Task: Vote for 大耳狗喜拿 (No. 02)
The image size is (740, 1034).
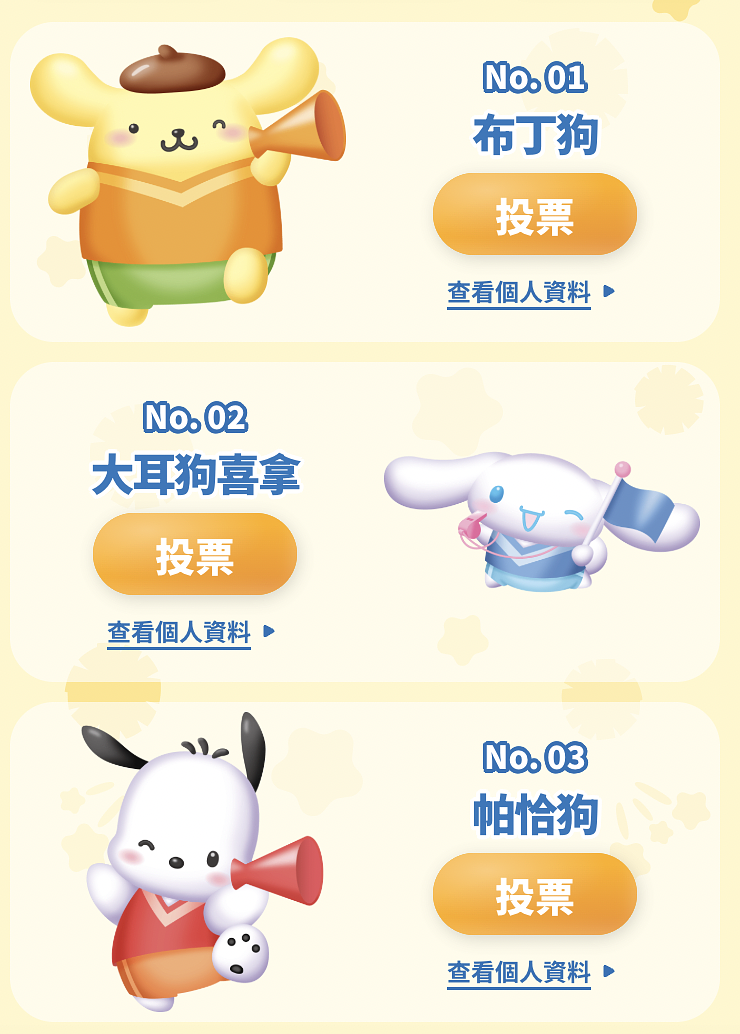Action: click(x=195, y=555)
